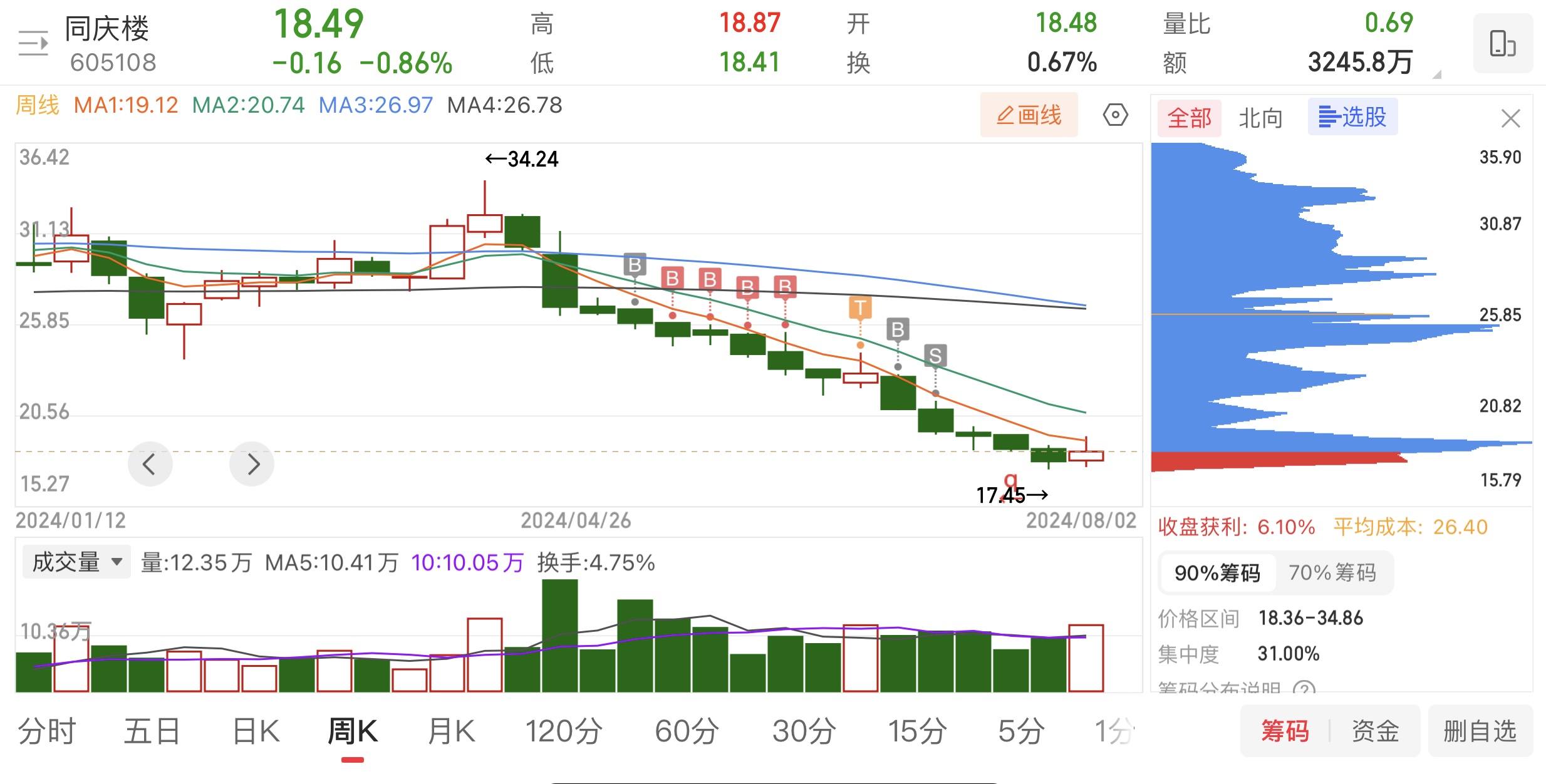Select 90%筹码 option
This screenshot has height=784, width=1546.
click(1217, 572)
